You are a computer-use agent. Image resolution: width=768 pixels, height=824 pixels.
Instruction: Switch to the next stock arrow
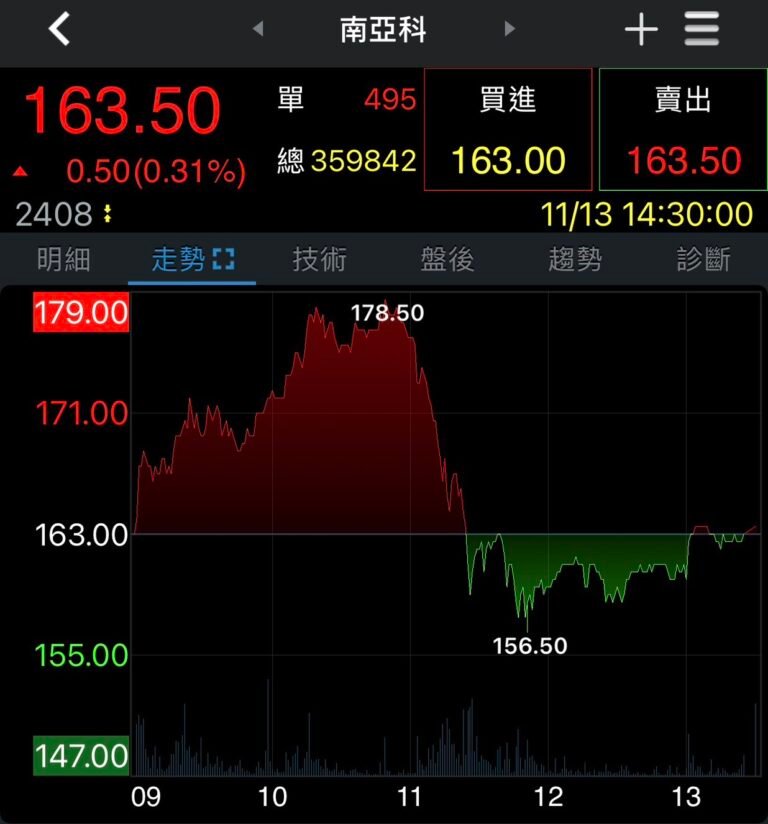point(510,30)
